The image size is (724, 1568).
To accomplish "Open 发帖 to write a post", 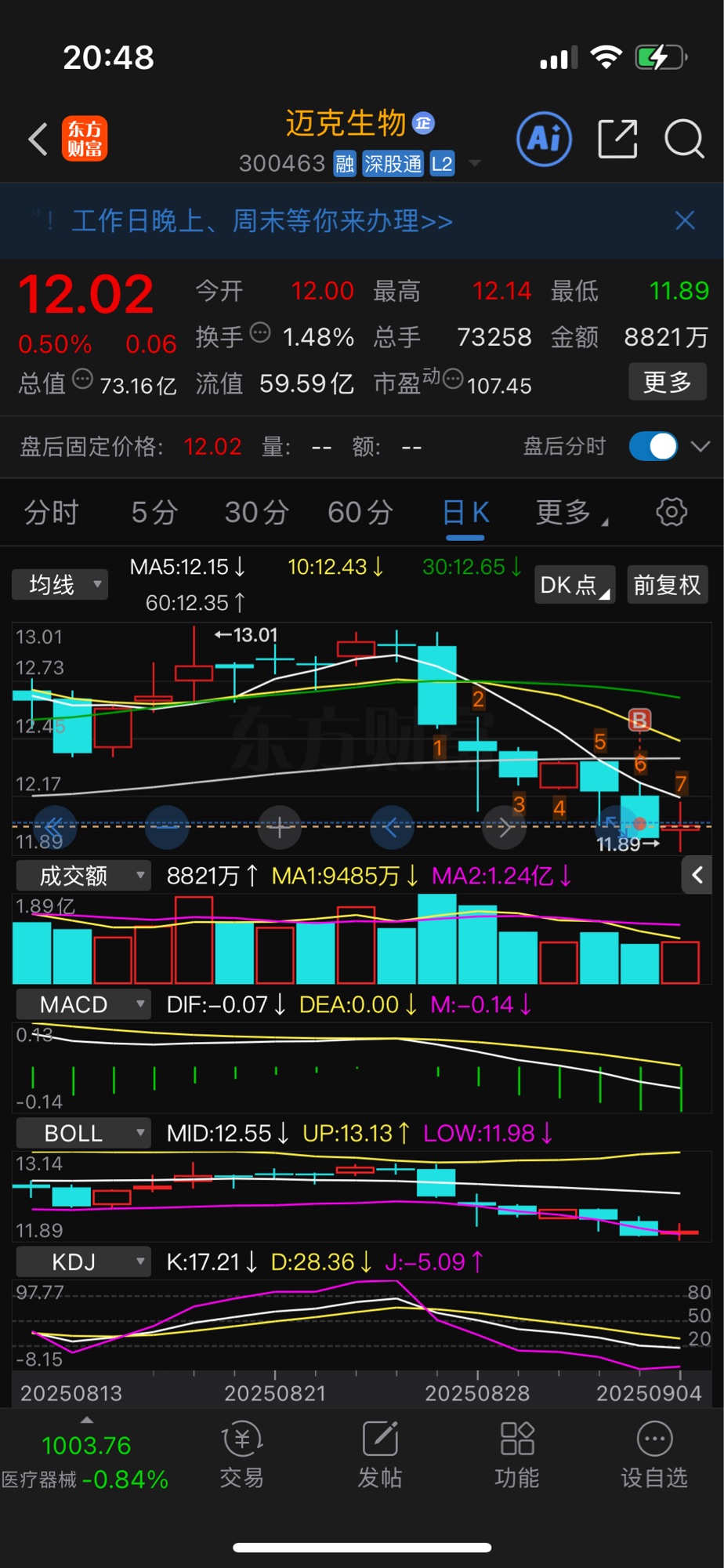I will coord(380,1455).
